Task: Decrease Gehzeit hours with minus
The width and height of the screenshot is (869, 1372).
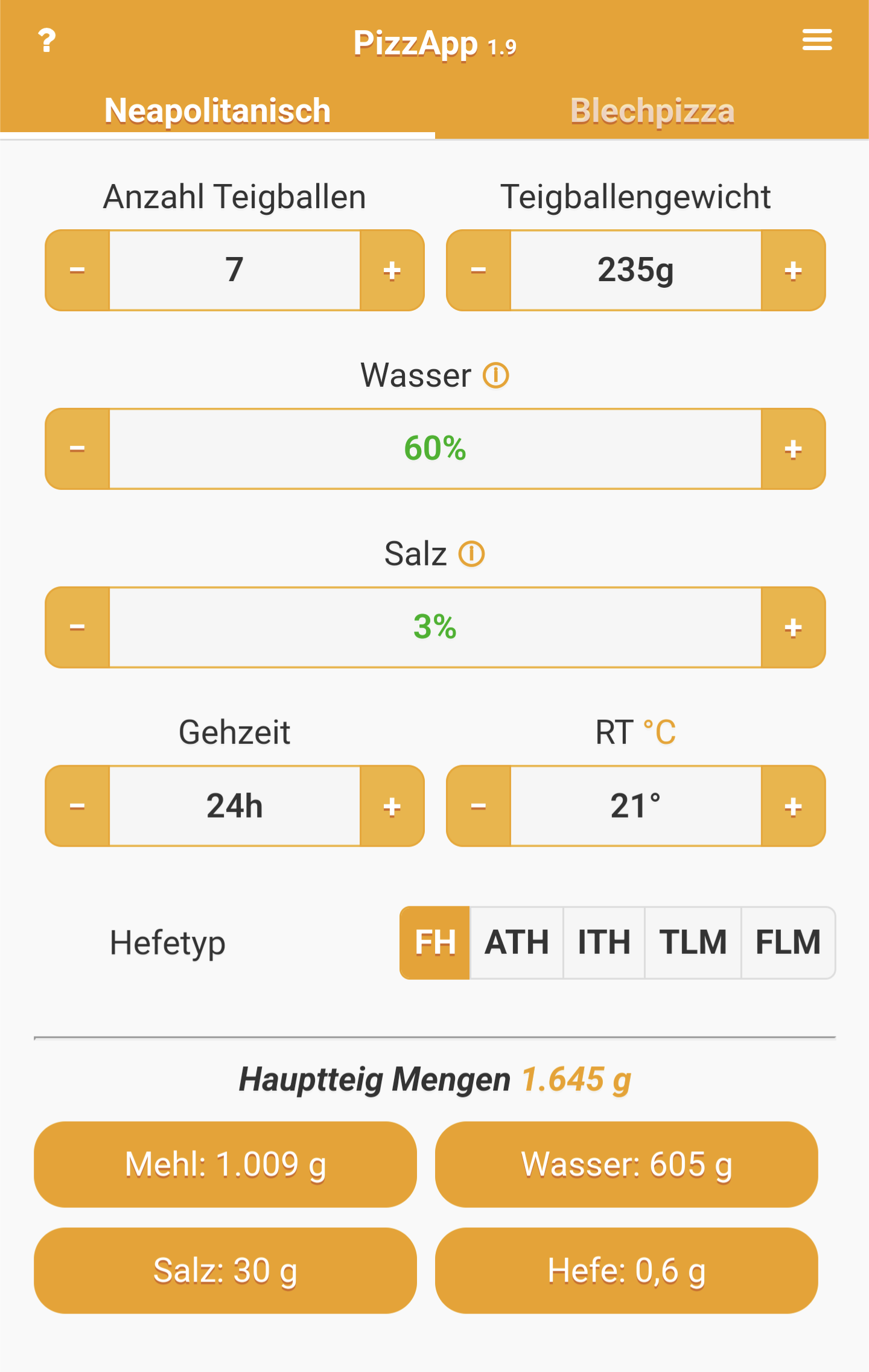Action: point(77,806)
